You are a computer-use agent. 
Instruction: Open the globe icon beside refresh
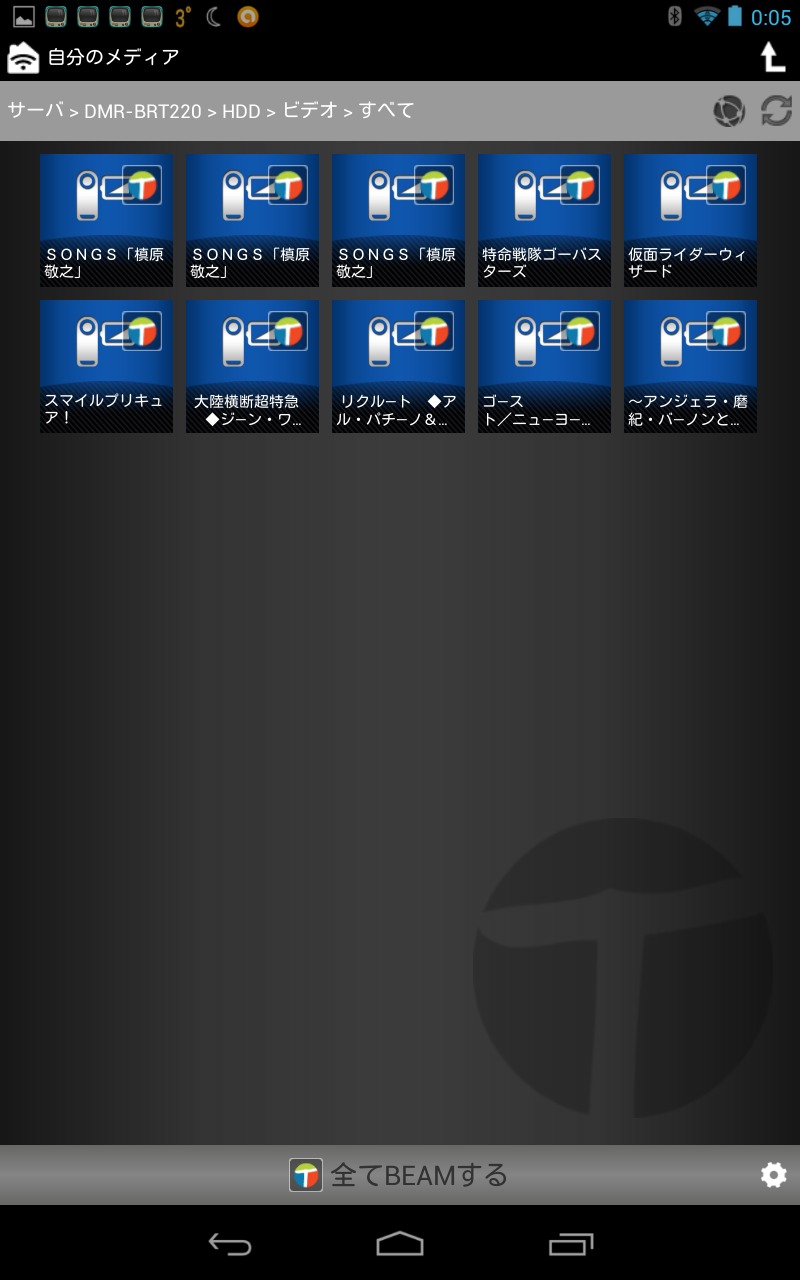point(729,111)
